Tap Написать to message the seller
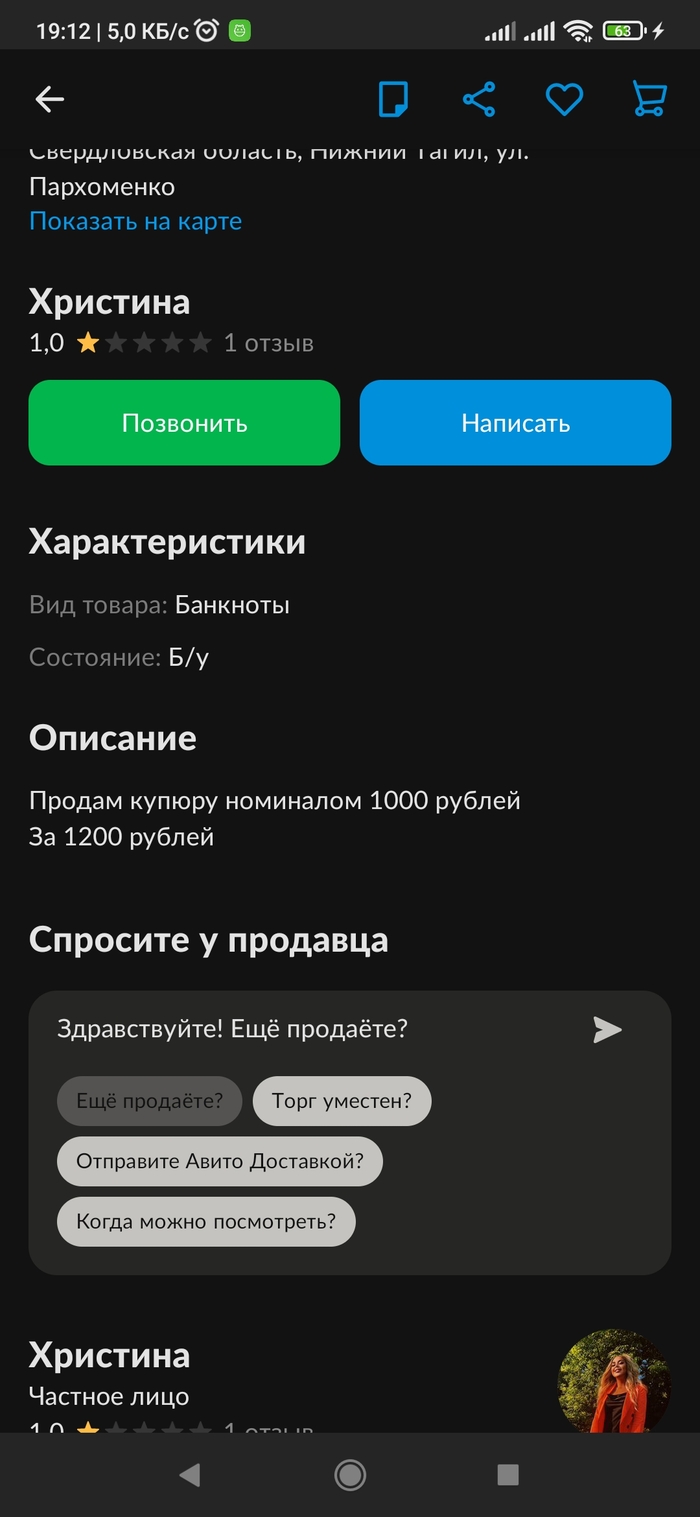700x1517 pixels. [515, 423]
